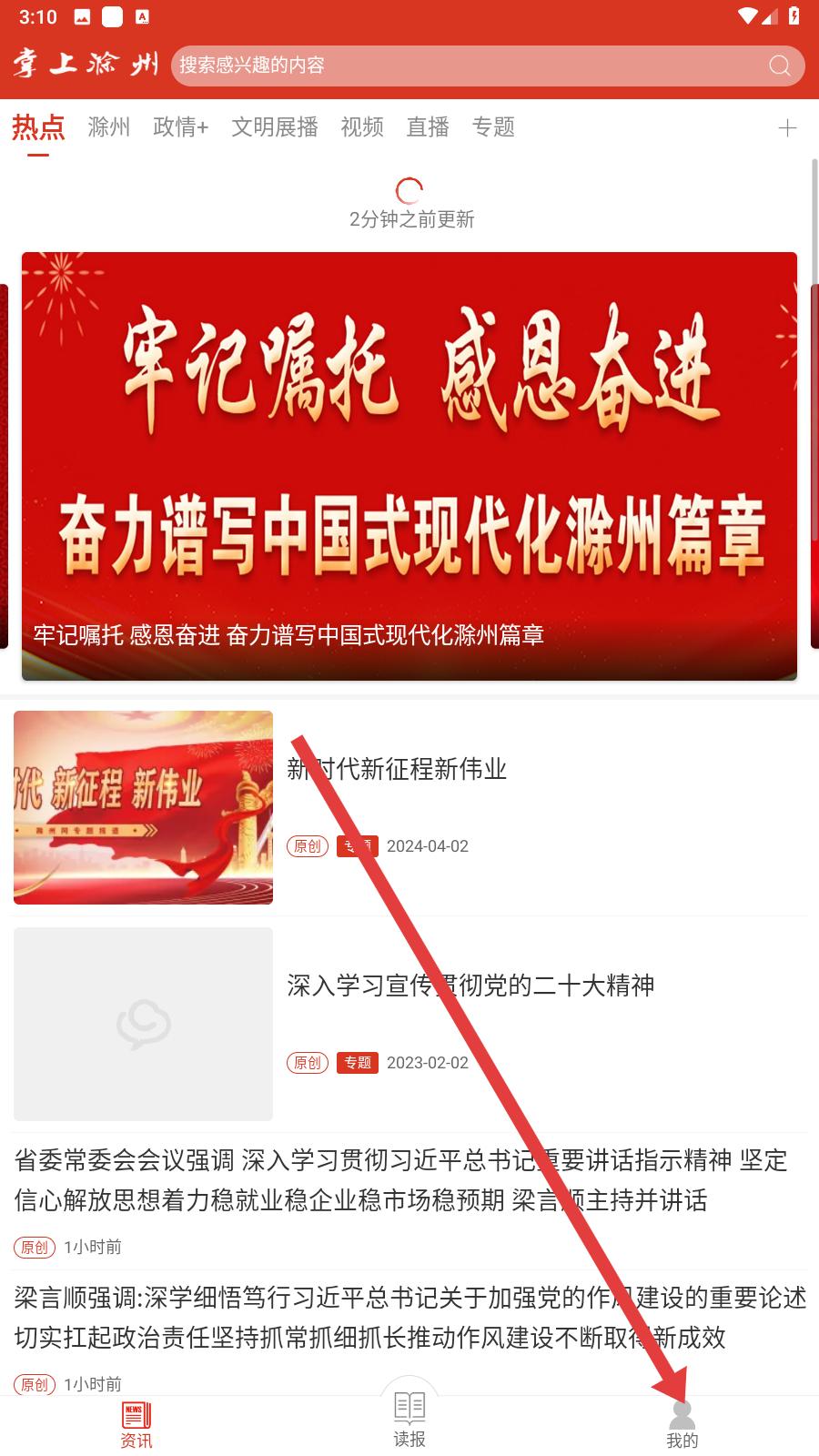
Task: Open the 文明展播 tab
Action: (x=275, y=127)
